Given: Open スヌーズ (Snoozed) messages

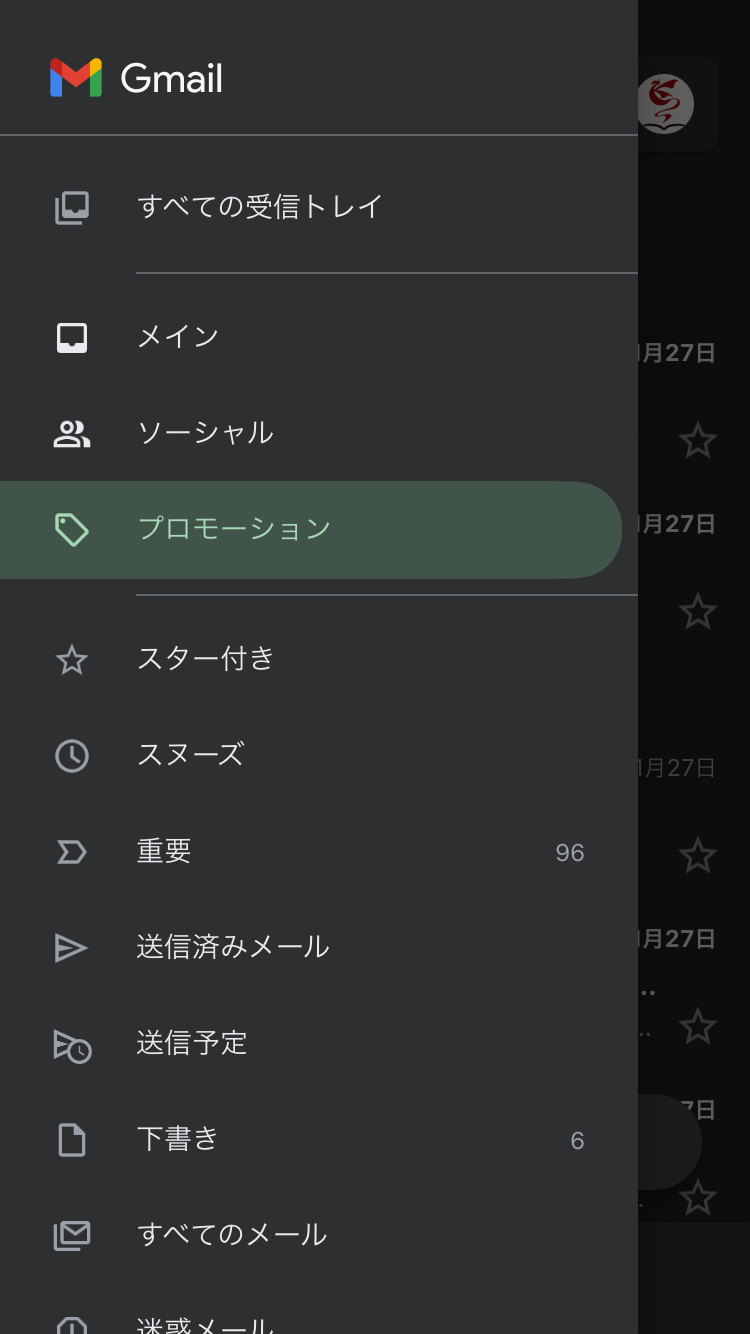Looking at the screenshot, I should coord(319,755).
